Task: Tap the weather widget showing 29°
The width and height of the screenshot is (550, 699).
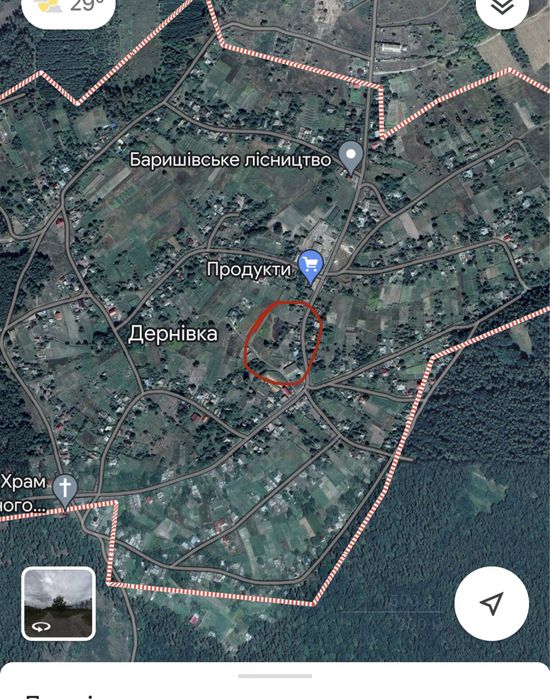Action: pyautogui.click(x=68, y=9)
